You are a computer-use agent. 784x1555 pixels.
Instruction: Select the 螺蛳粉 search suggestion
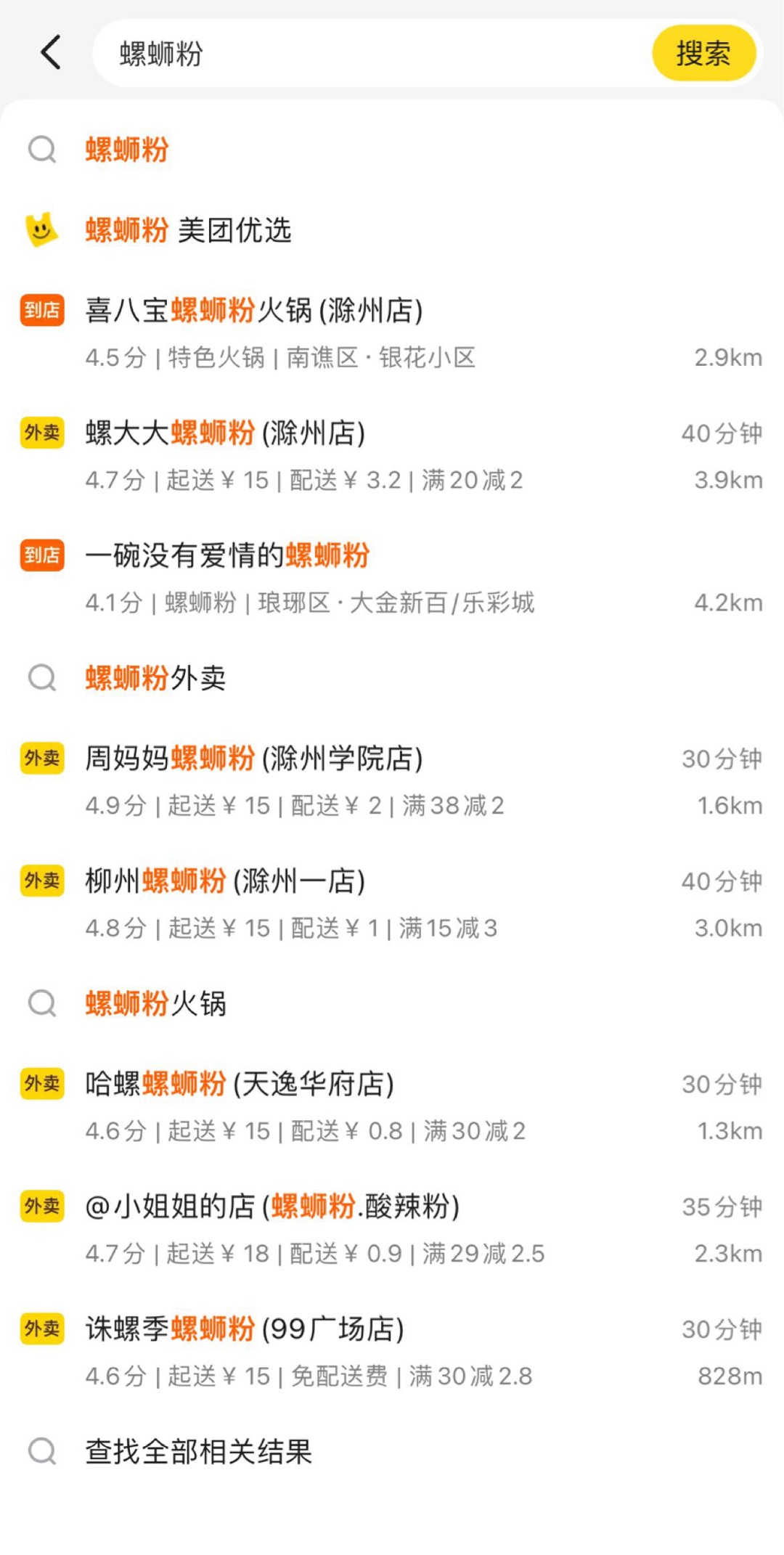pos(392,150)
